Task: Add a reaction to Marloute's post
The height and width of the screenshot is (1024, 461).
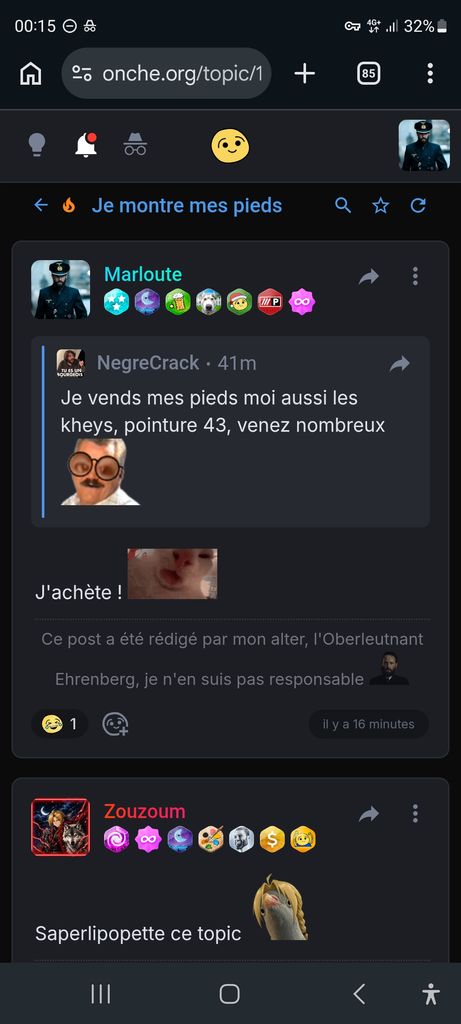Action: point(115,724)
